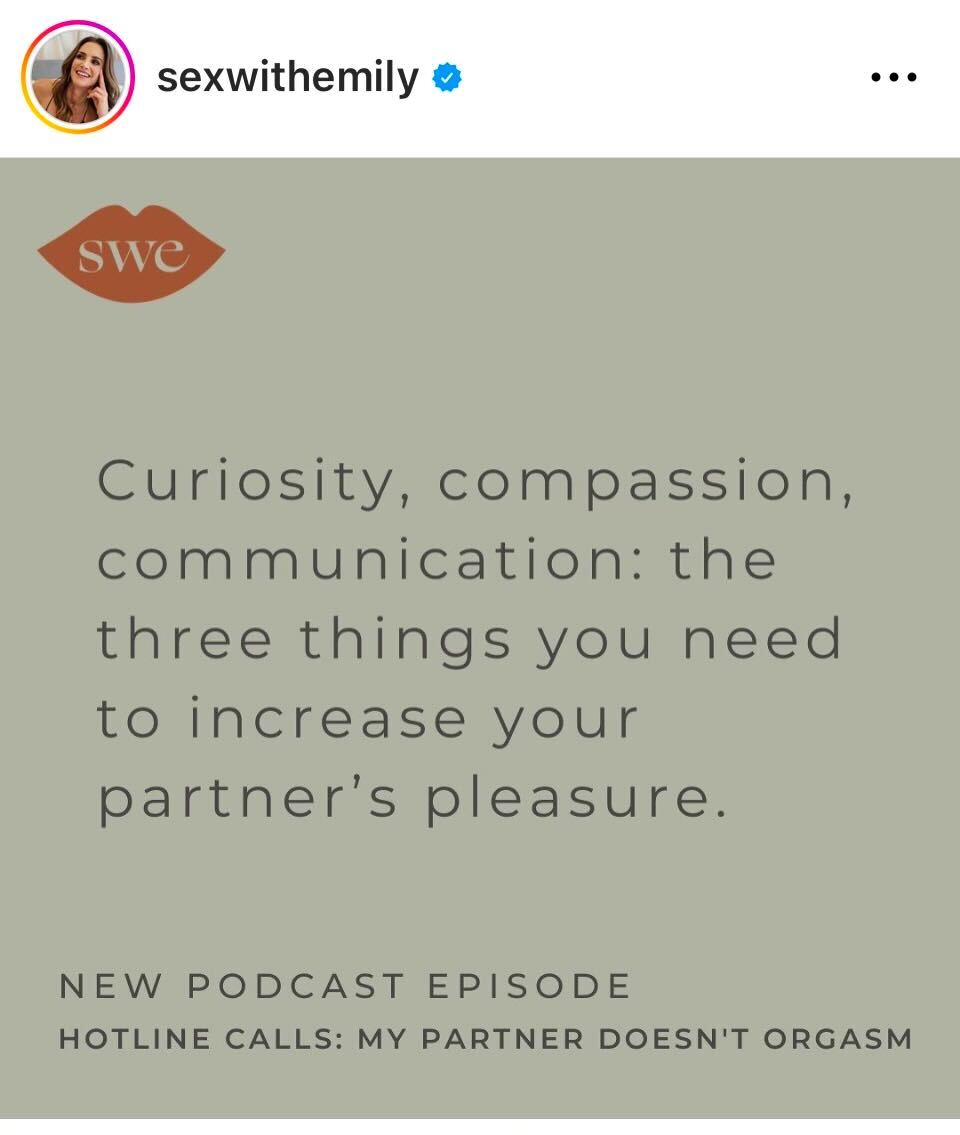Viewport: 960px width, 1135px height.
Task: Open sexwithemily's story from the profile picture
Action: pos(77,77)
